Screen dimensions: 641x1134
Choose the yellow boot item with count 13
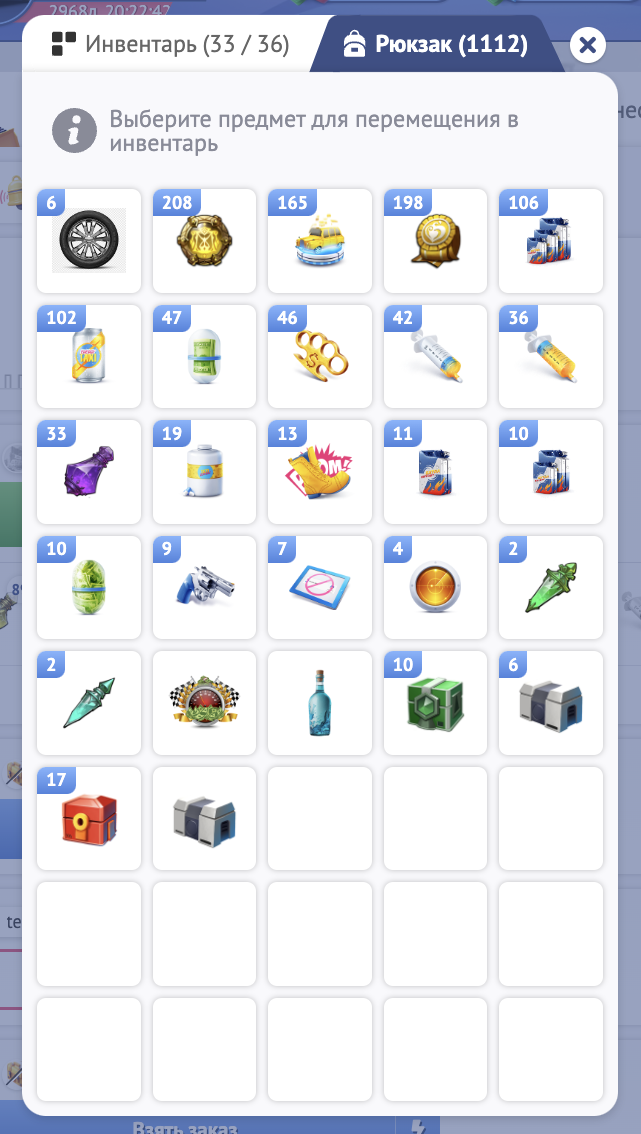[x=320, y=472]
